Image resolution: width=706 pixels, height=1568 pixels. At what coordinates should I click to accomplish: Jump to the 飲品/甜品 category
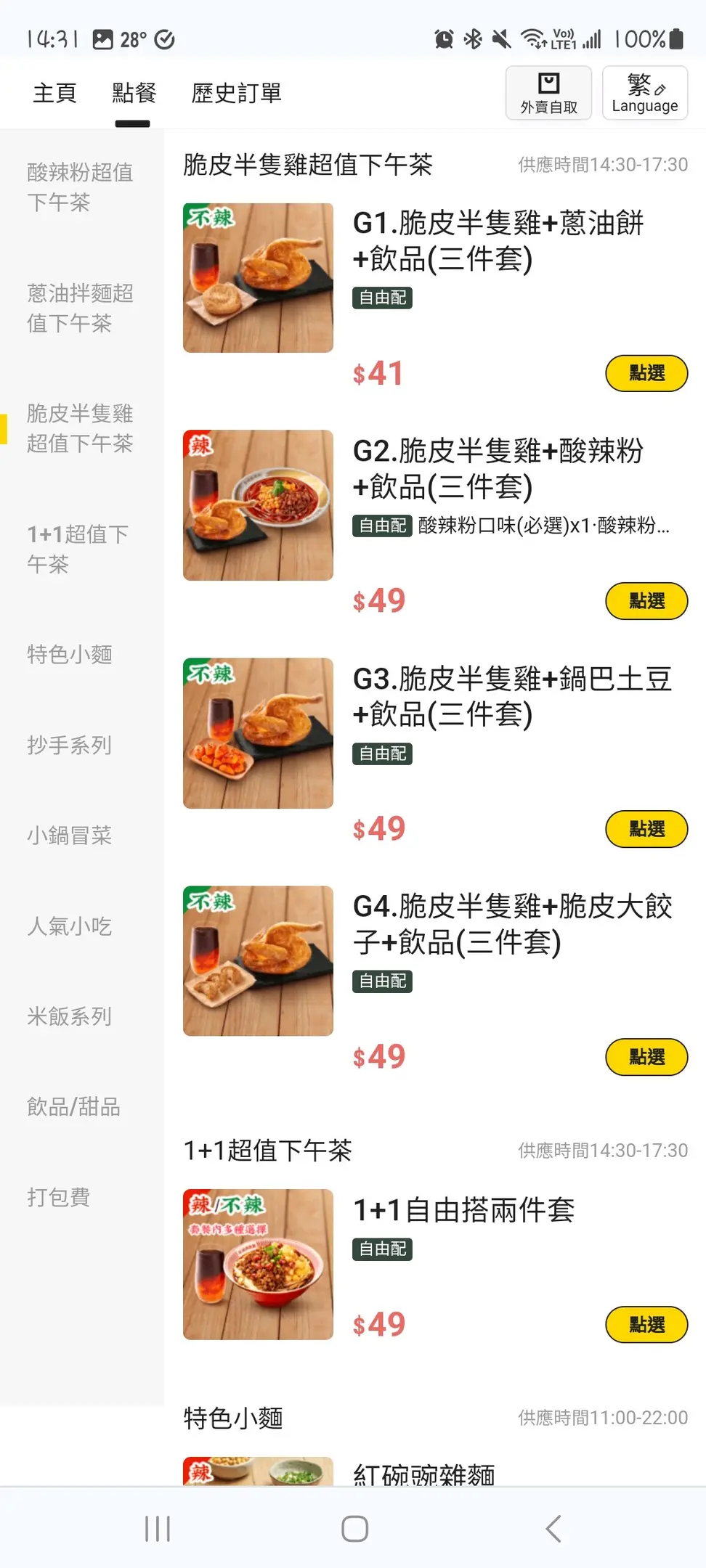click(x=73, y=1107)
